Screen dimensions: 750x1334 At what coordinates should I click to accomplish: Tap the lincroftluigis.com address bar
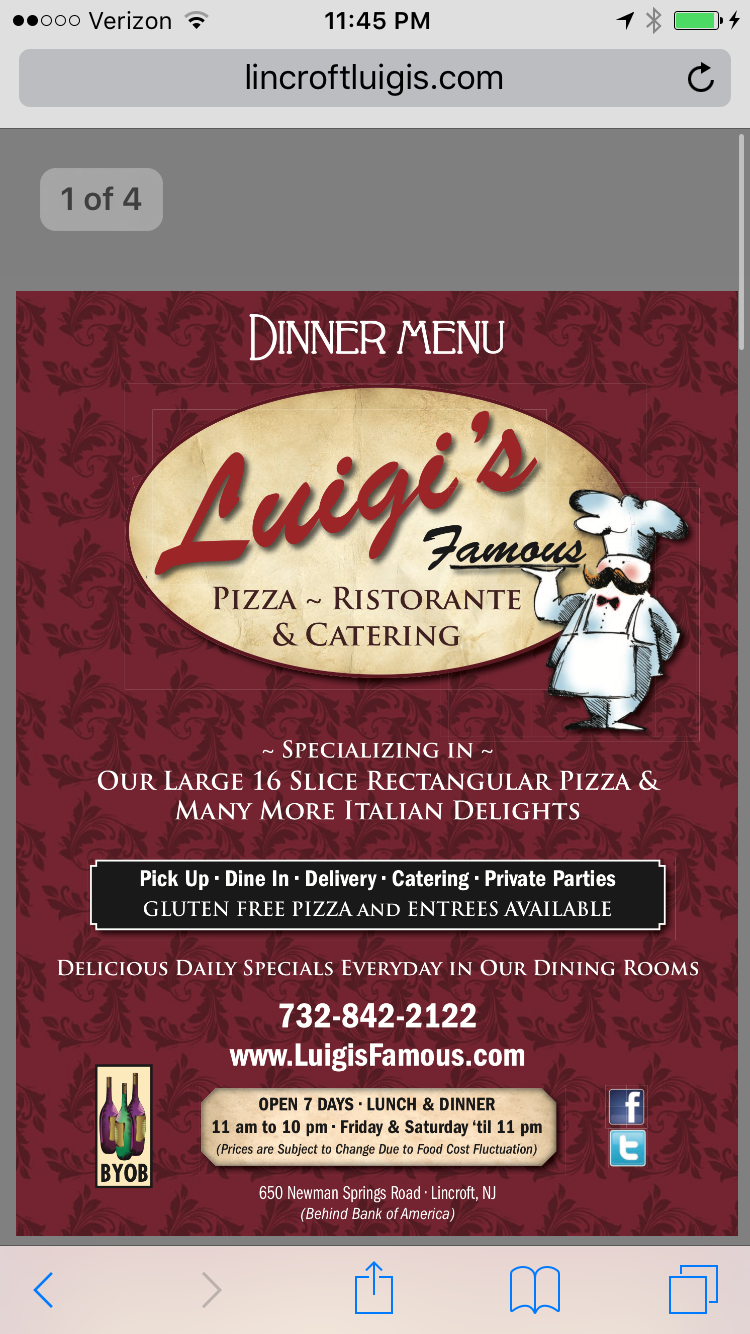click(x=373, y=78)
